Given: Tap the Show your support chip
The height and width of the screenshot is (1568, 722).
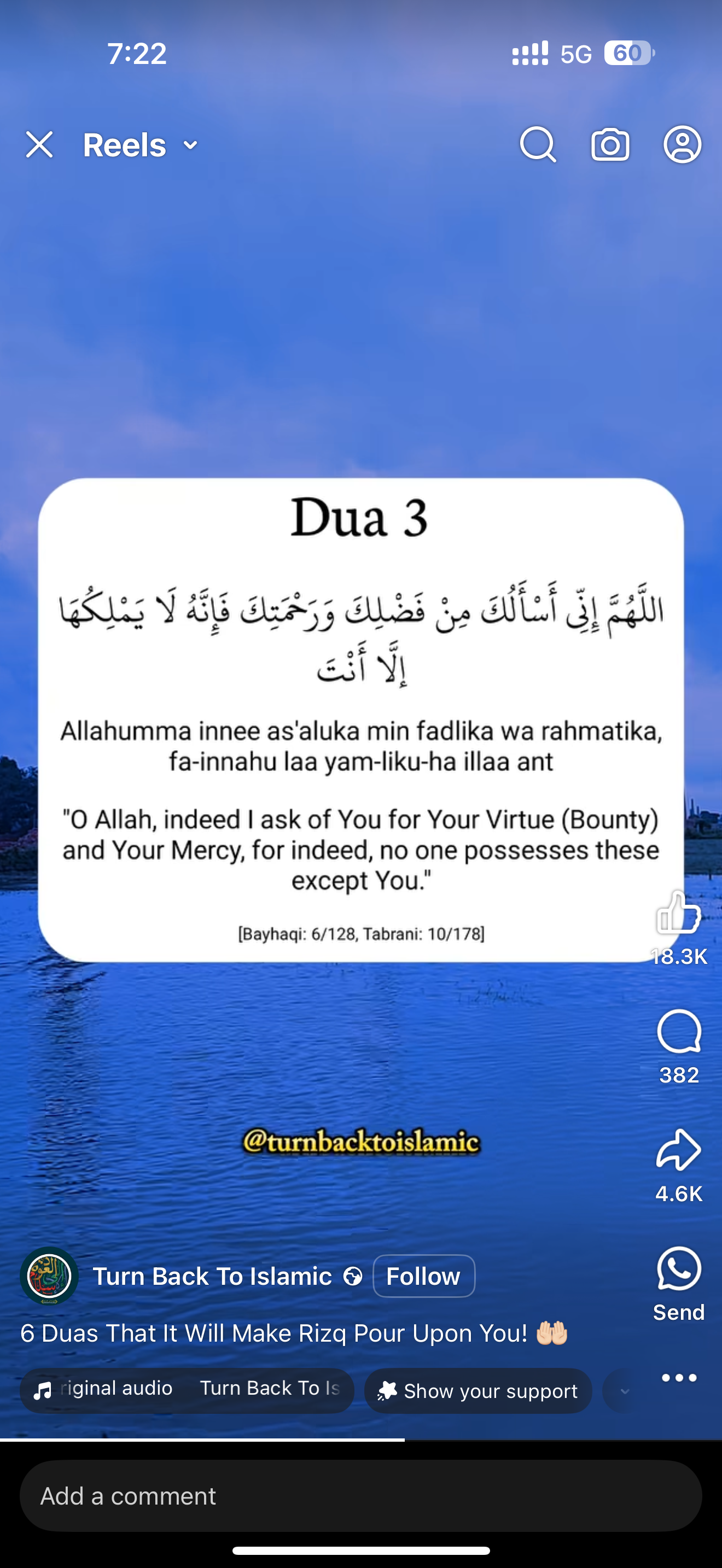Looking at the screenshot, I should [478, 1391].
